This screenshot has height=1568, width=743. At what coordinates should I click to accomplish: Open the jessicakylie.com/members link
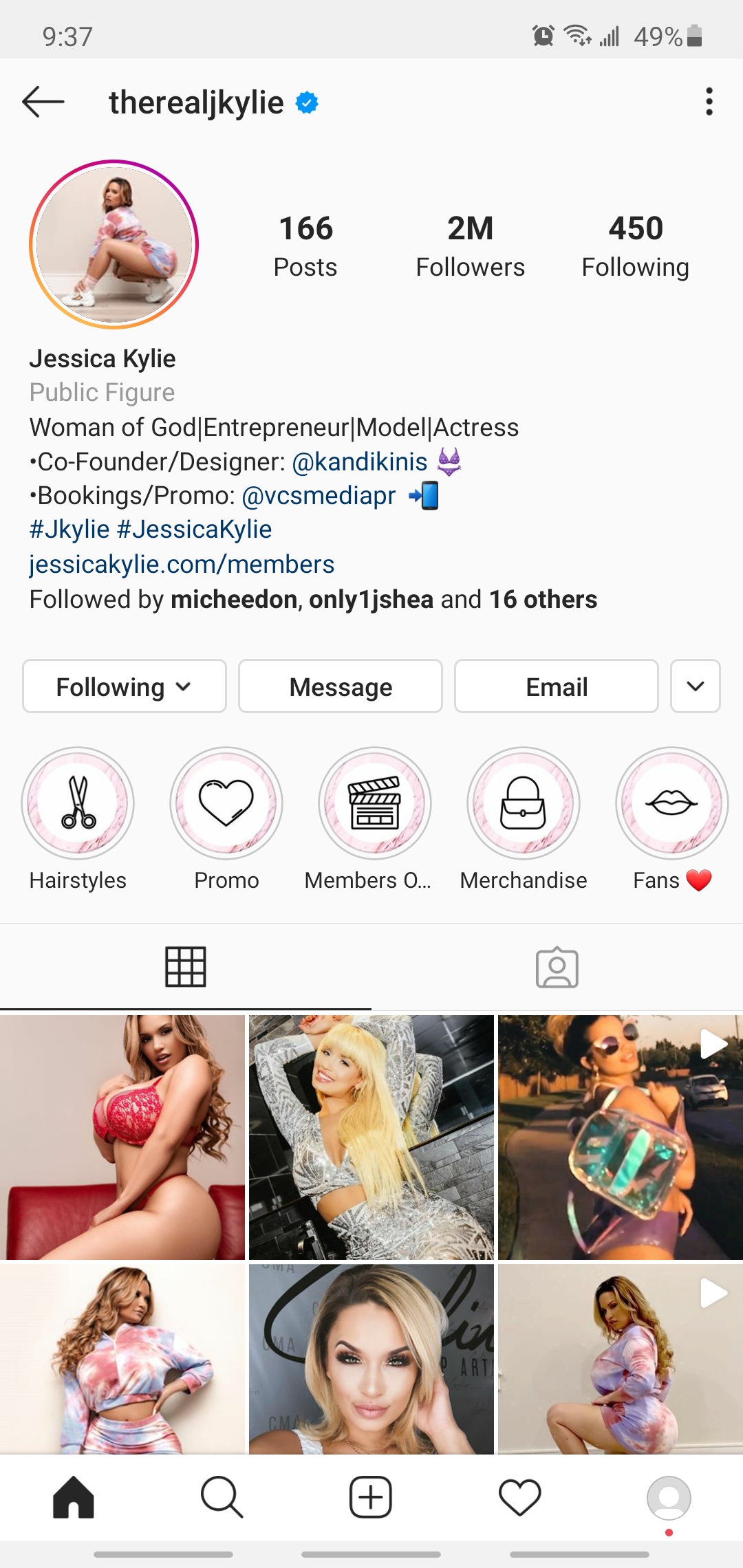(x=181, y=564)
